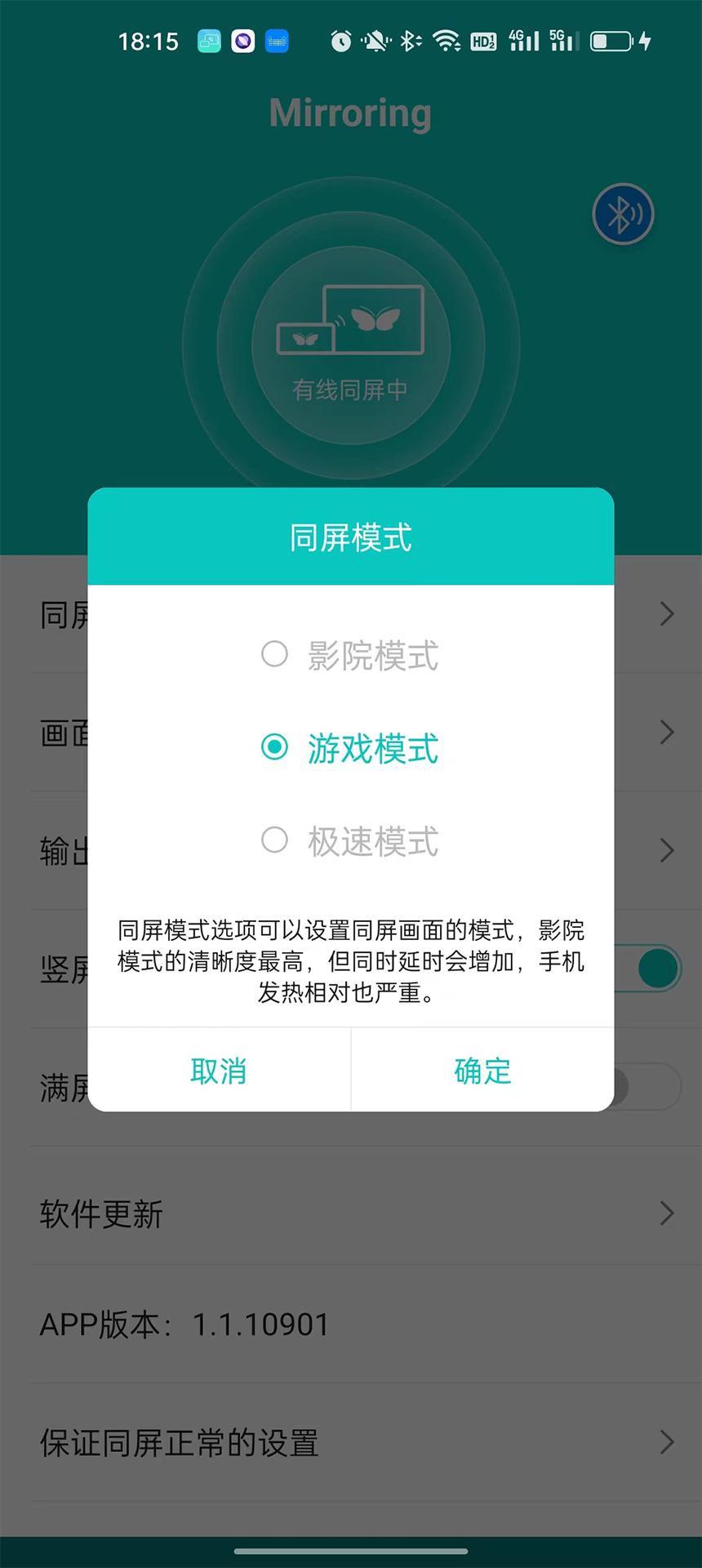Tap the HD voice status icon
The image size is (702, 1568).
coord(483,40)
